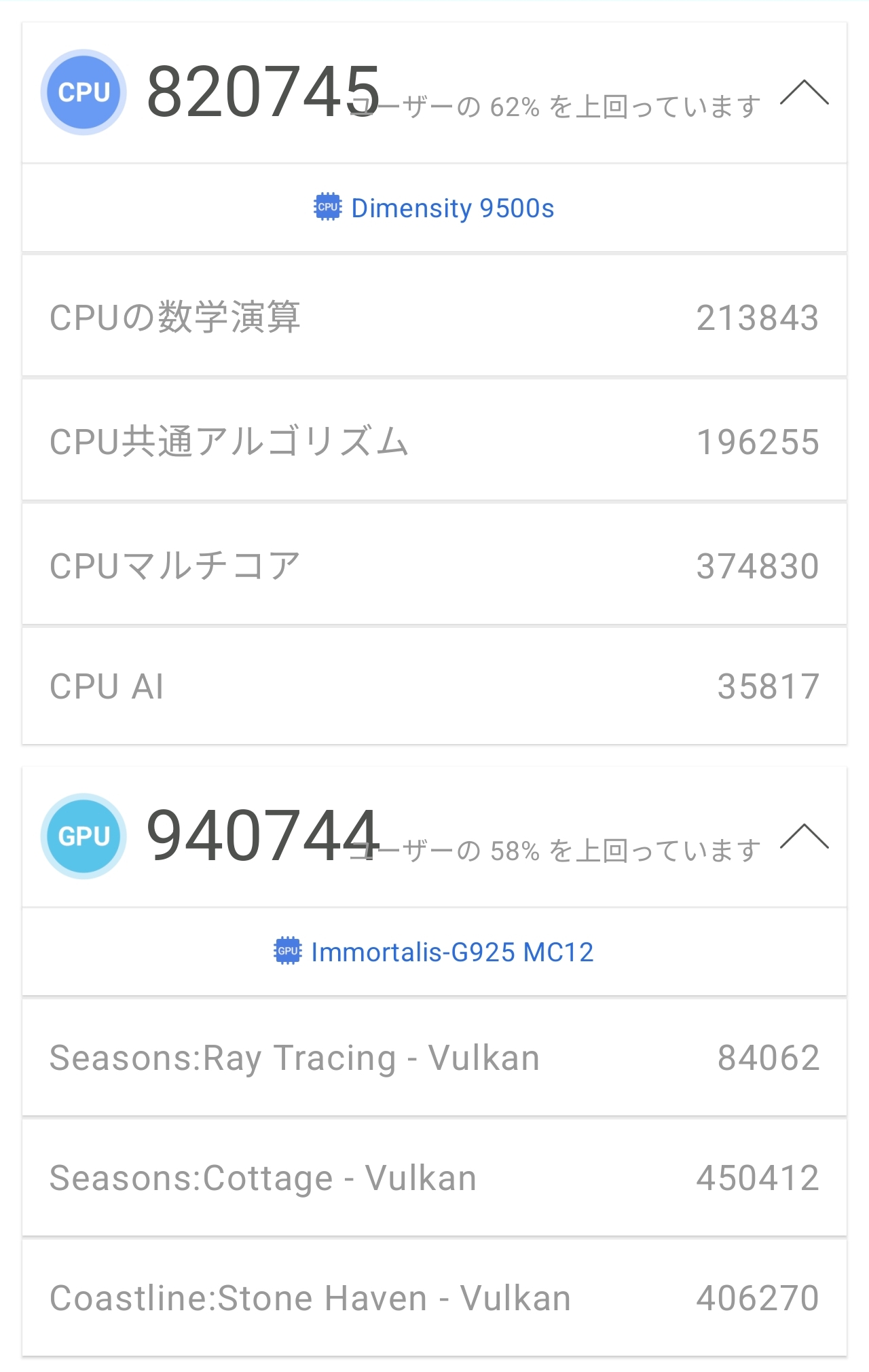Collapse the GPU score section
This screenshot has height=1372, width=869.
804,836
